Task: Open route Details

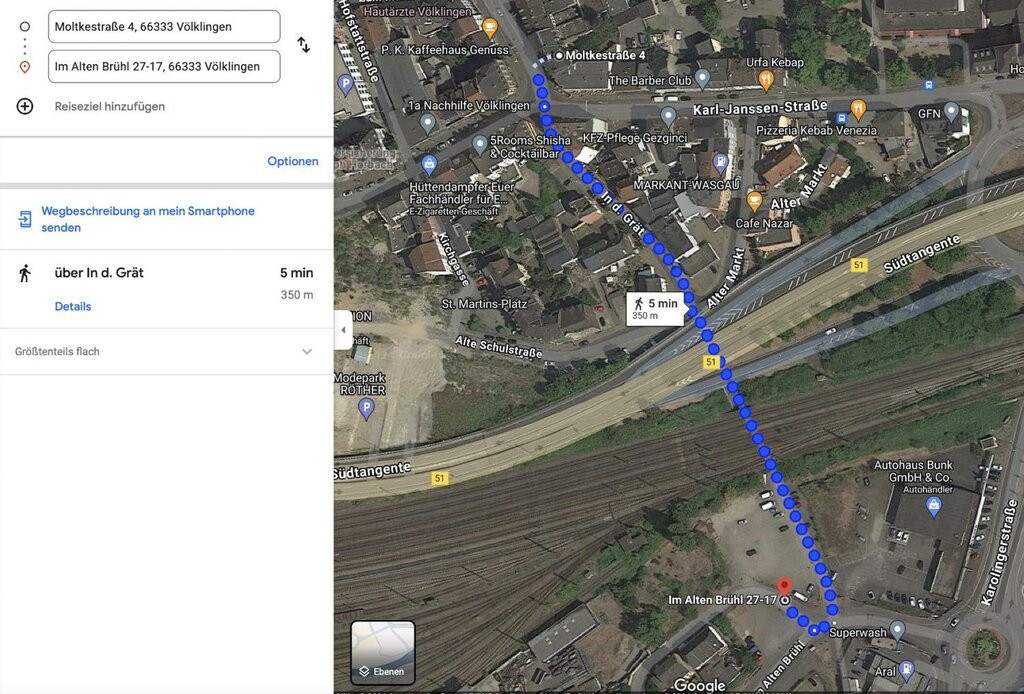Action: 73,306
